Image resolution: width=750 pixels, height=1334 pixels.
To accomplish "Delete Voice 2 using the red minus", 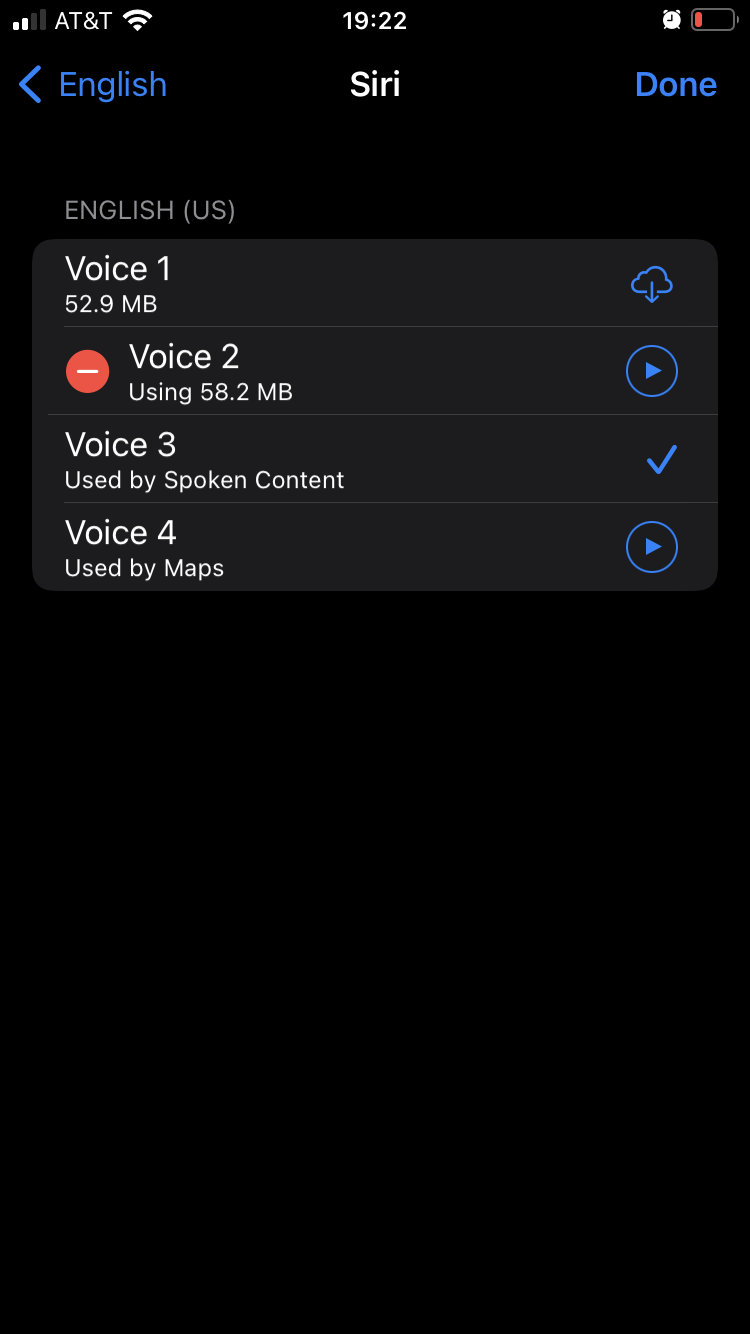I will tap(88, 372).
